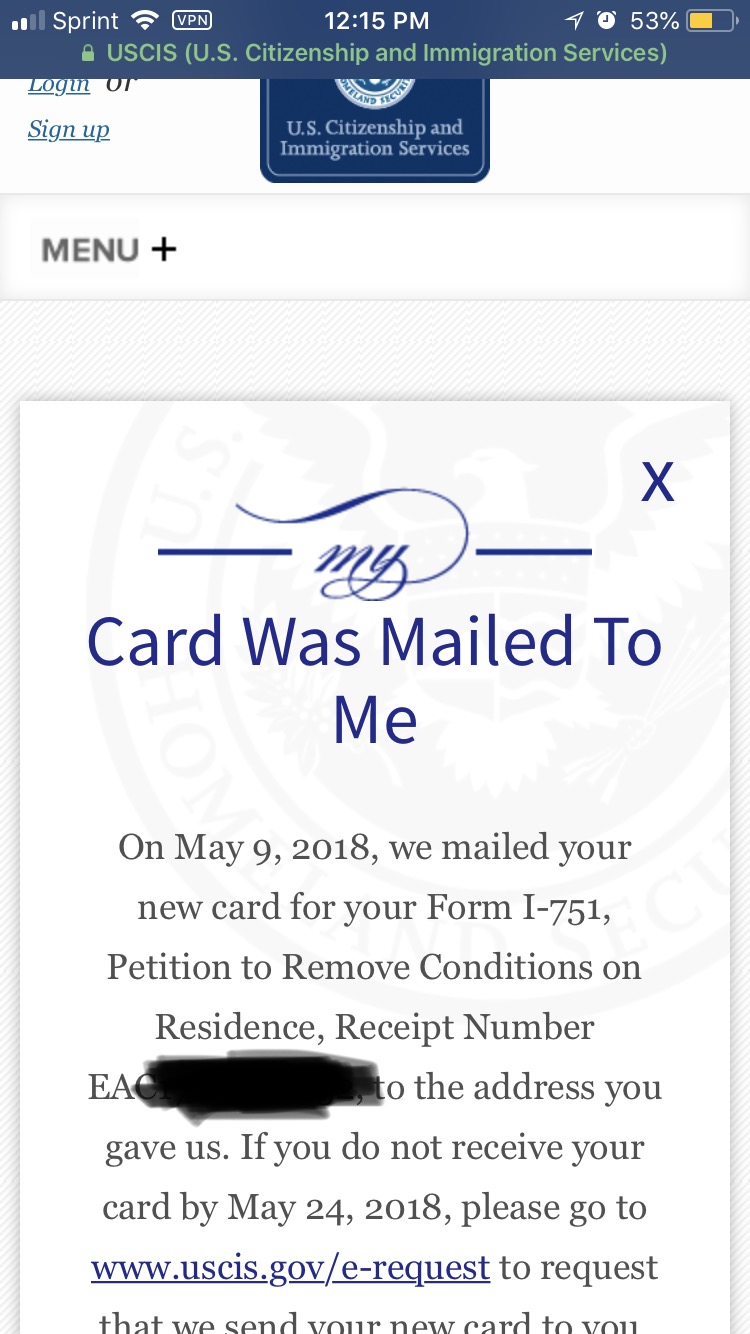Close the Card Was Mailed popup

(x=657, y=482)
